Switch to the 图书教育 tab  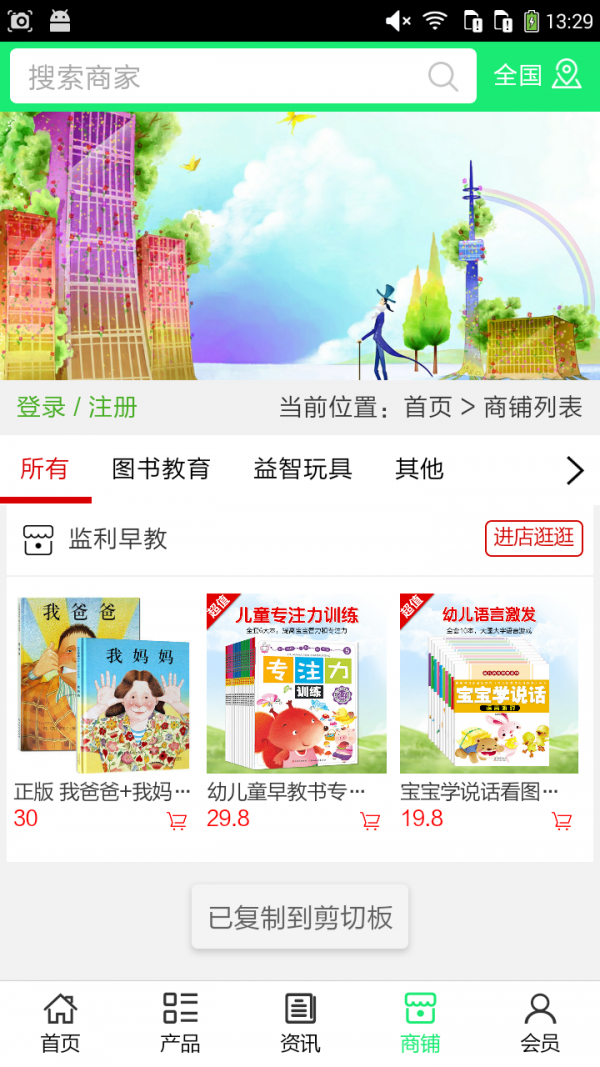click(161, 469)
